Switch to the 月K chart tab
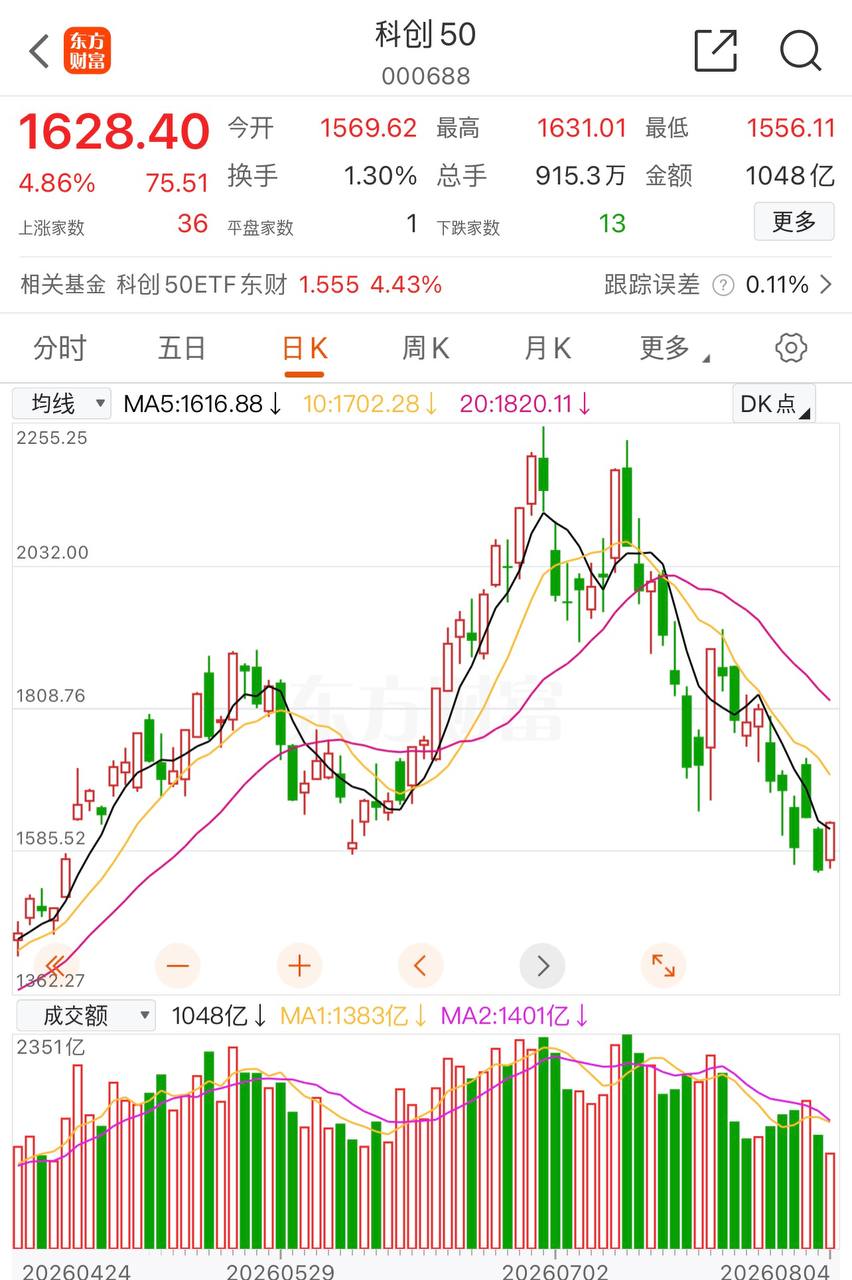 coord(547,348)
